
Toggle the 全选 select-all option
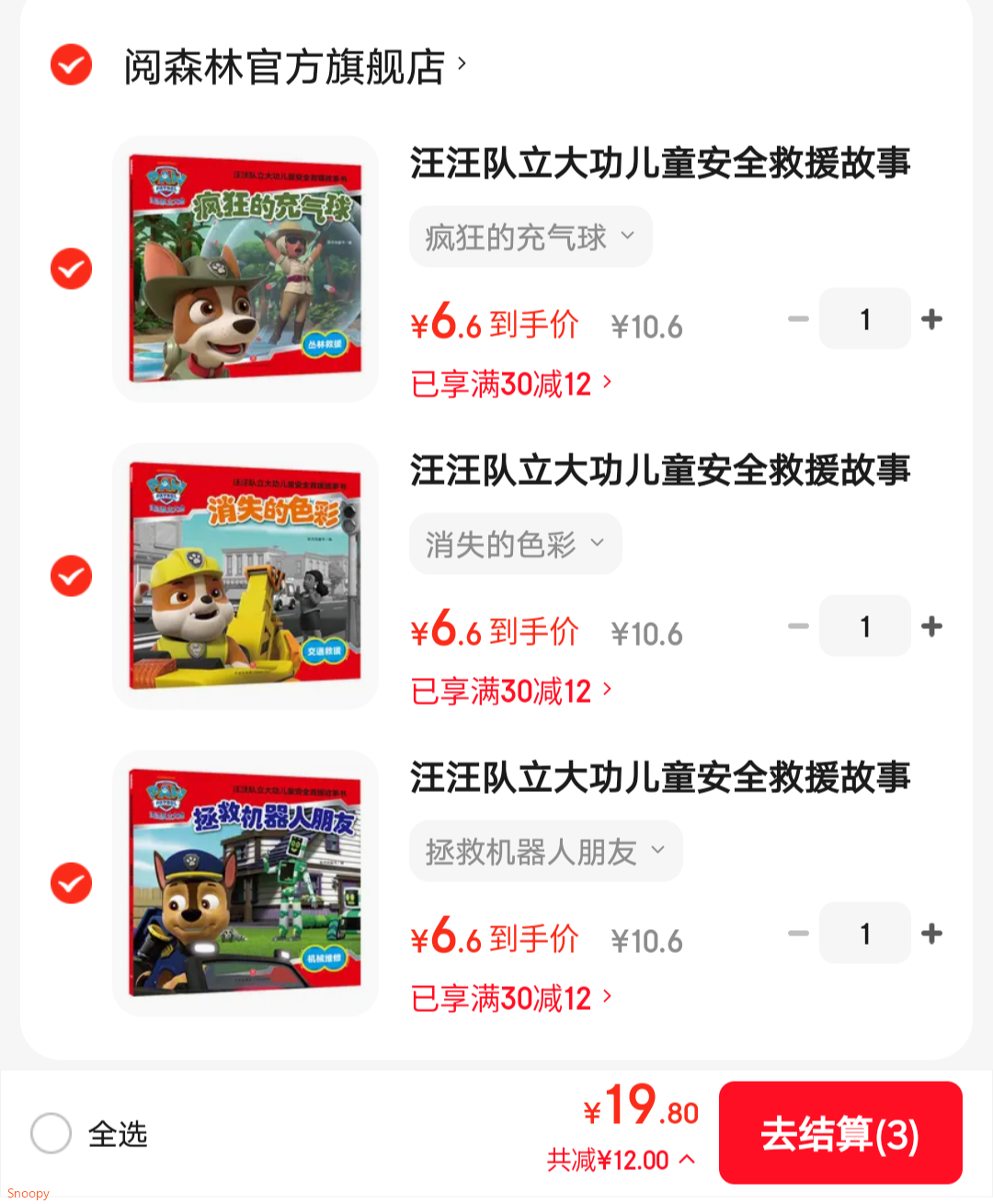pyautogui.click(x=51, y=1133)
